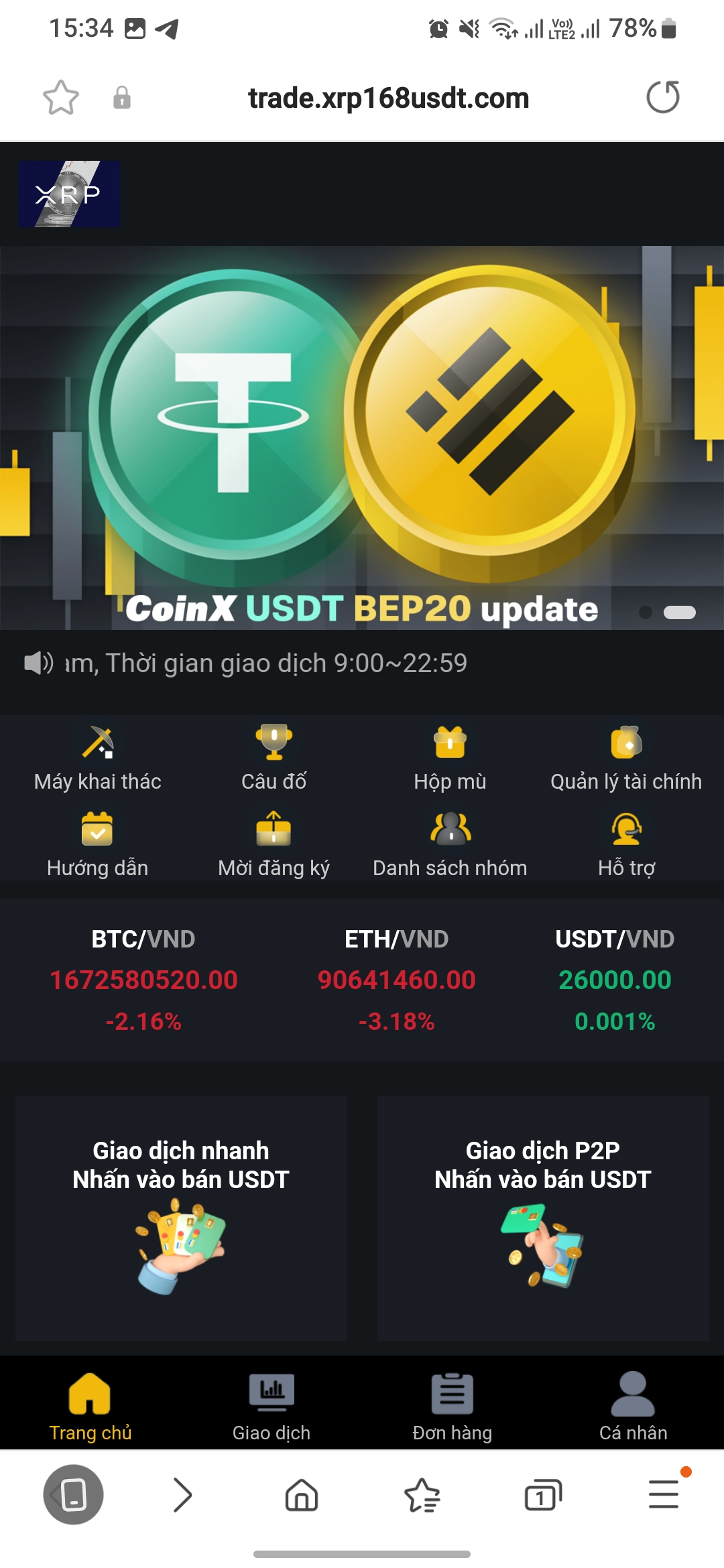Open Quản lý tài chính
This screenshot has width=724, height=1568.
coord(626,759)
